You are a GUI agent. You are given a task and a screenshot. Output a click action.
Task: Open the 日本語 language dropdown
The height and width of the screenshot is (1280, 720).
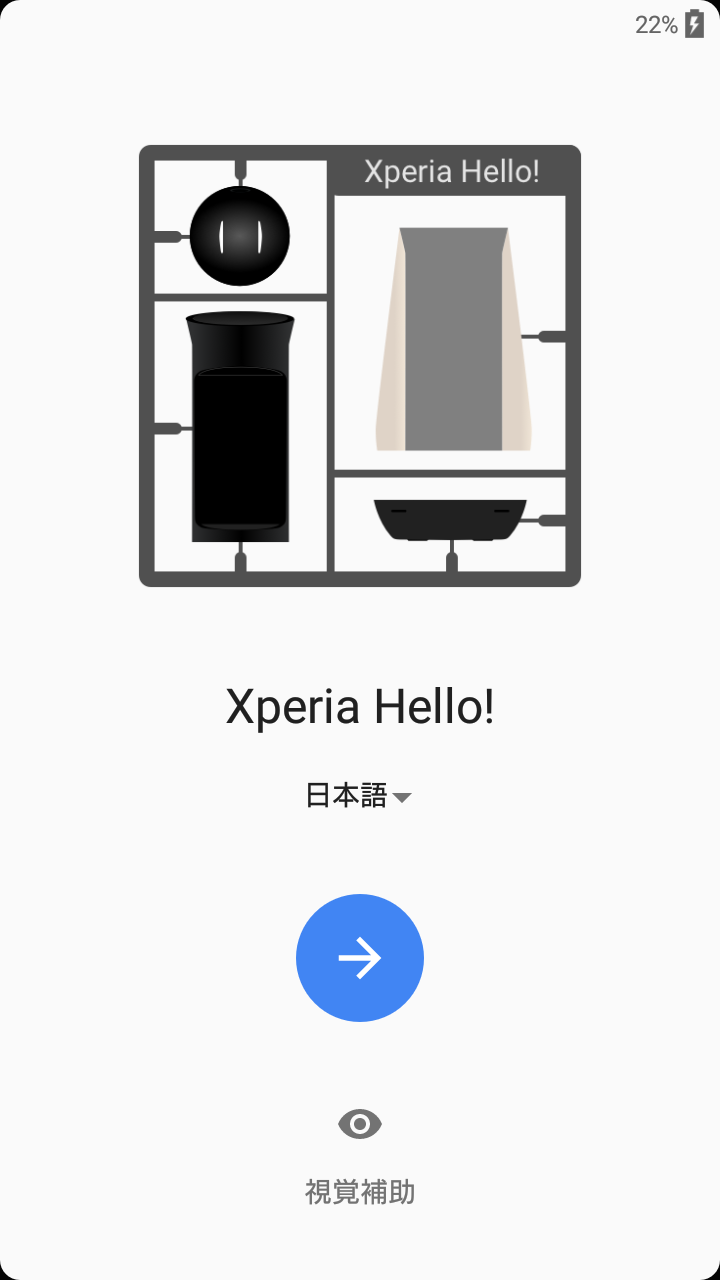pyautogui.click(x=359, y=796)
